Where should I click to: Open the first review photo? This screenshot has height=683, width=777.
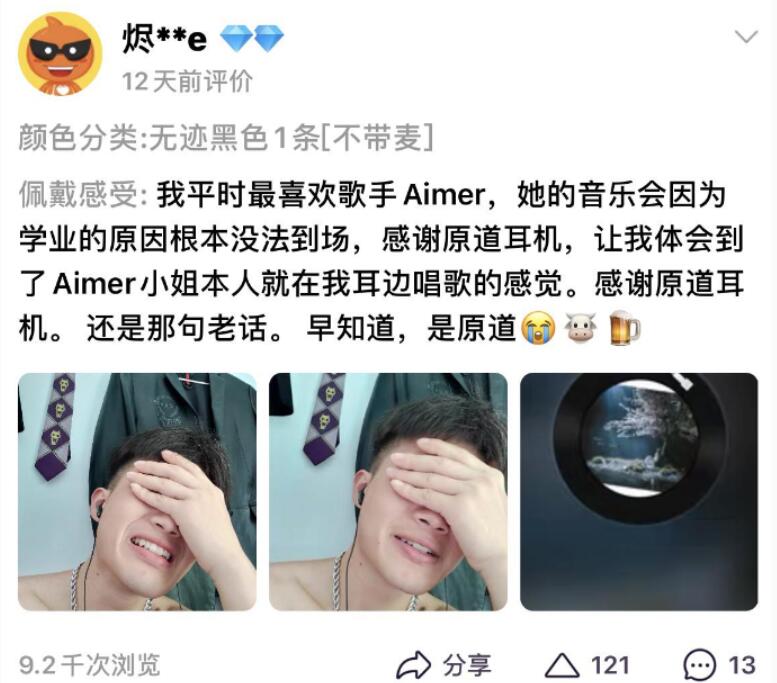(137, 492)
